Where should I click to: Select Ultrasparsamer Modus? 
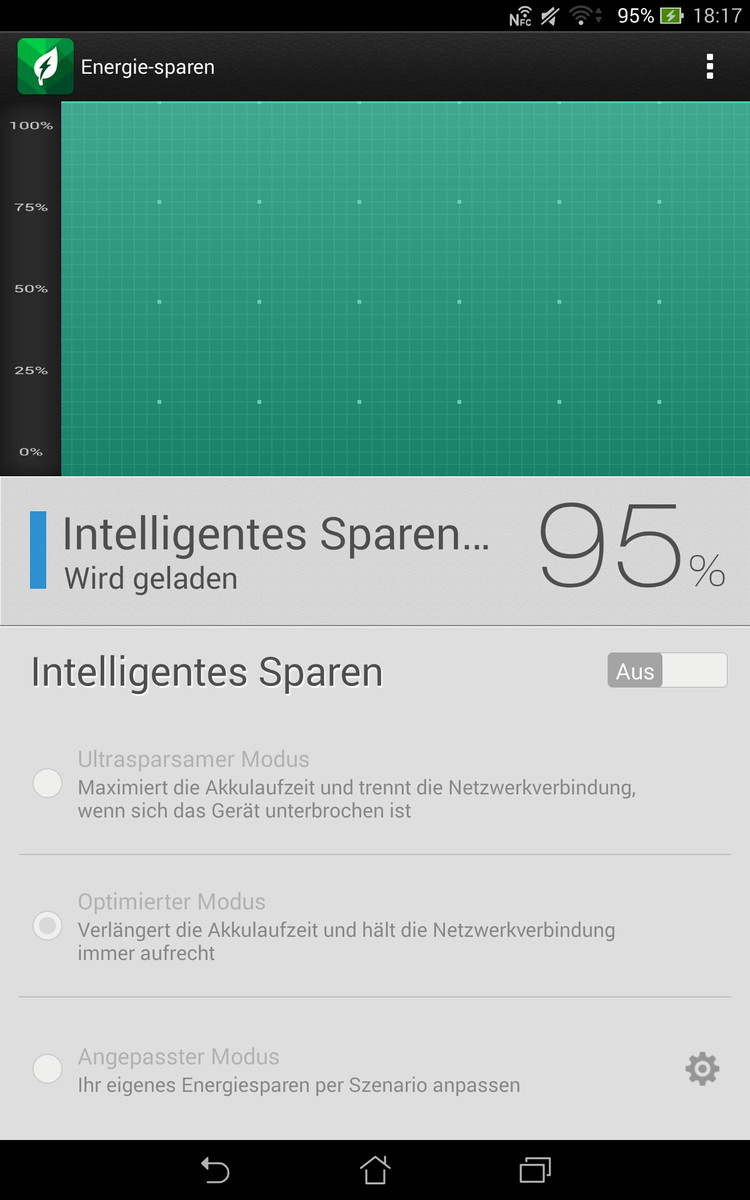pyautogui.click(x=48, y=783)
